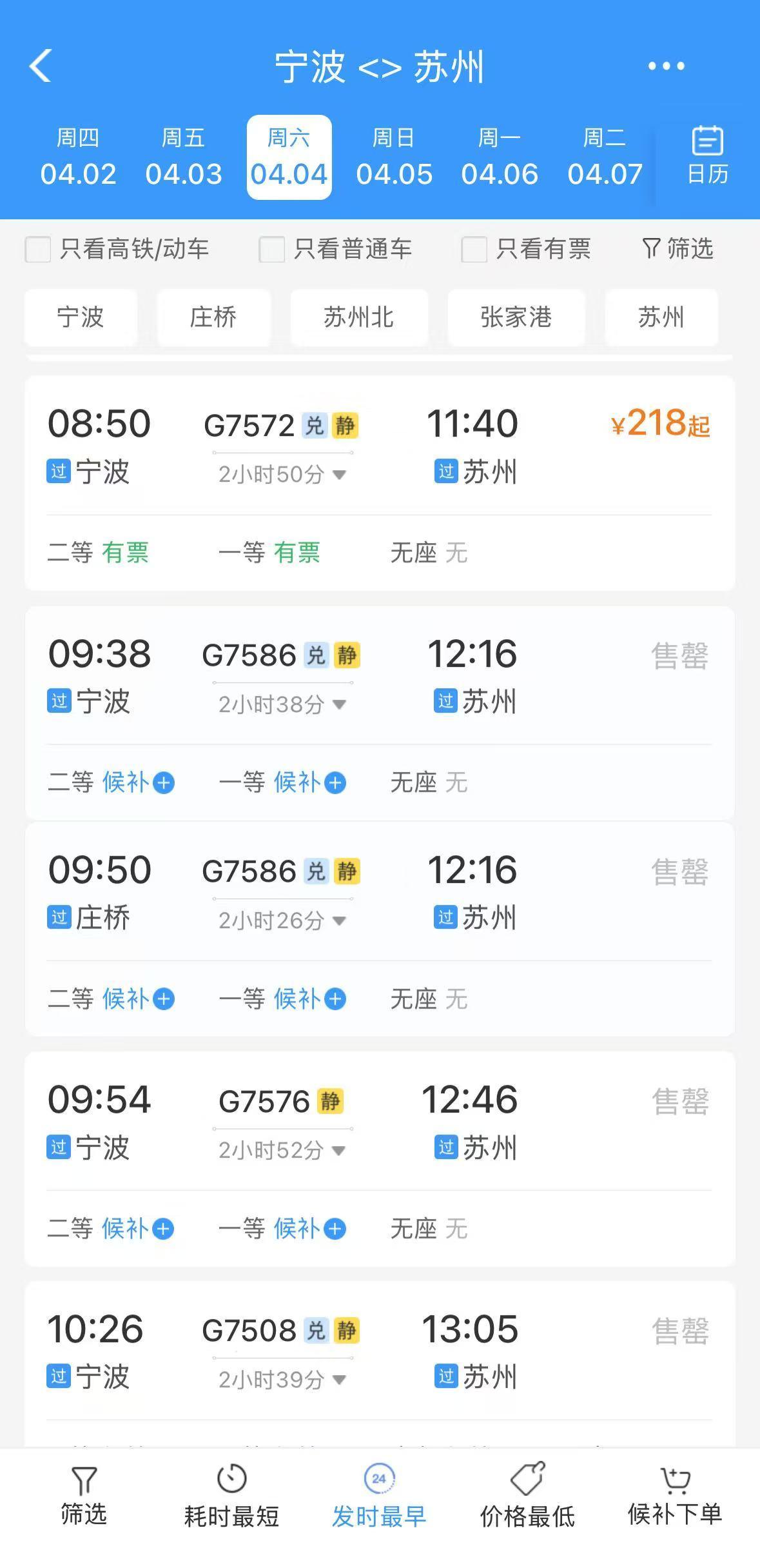Open G7508 train departing at 10:26

click(x=379, y=1351)
